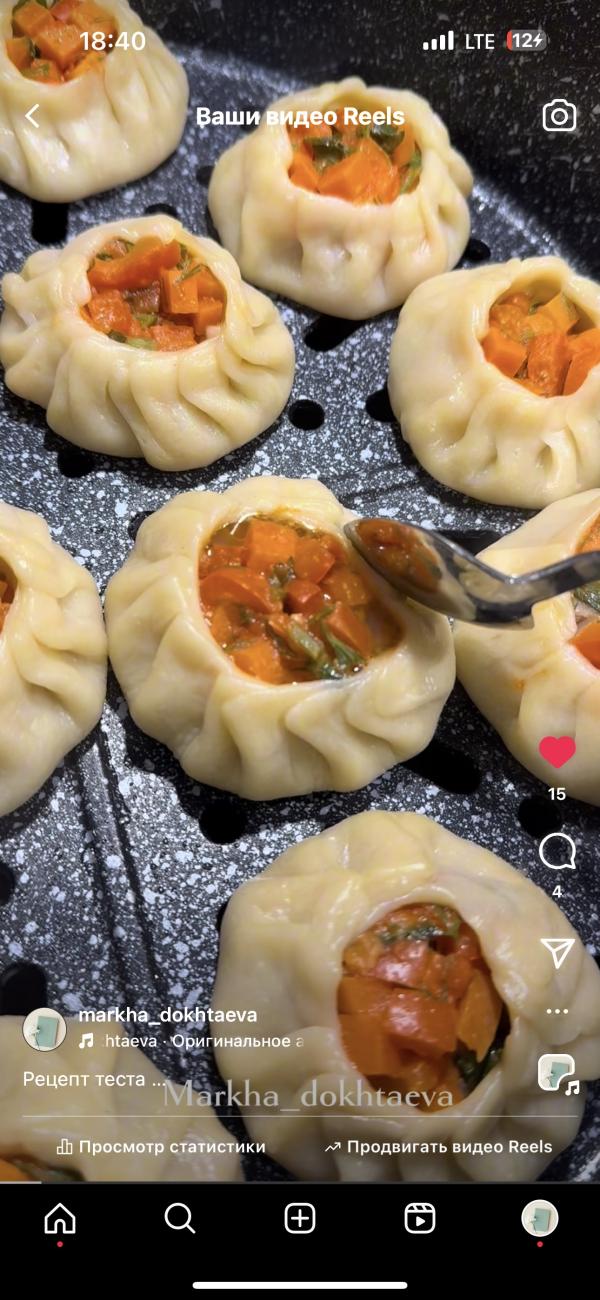Create a new post with the plus
Image resolution: width=600 pixels, height=1300 pixels.
pyautogui.click(x=300, y=1218)
